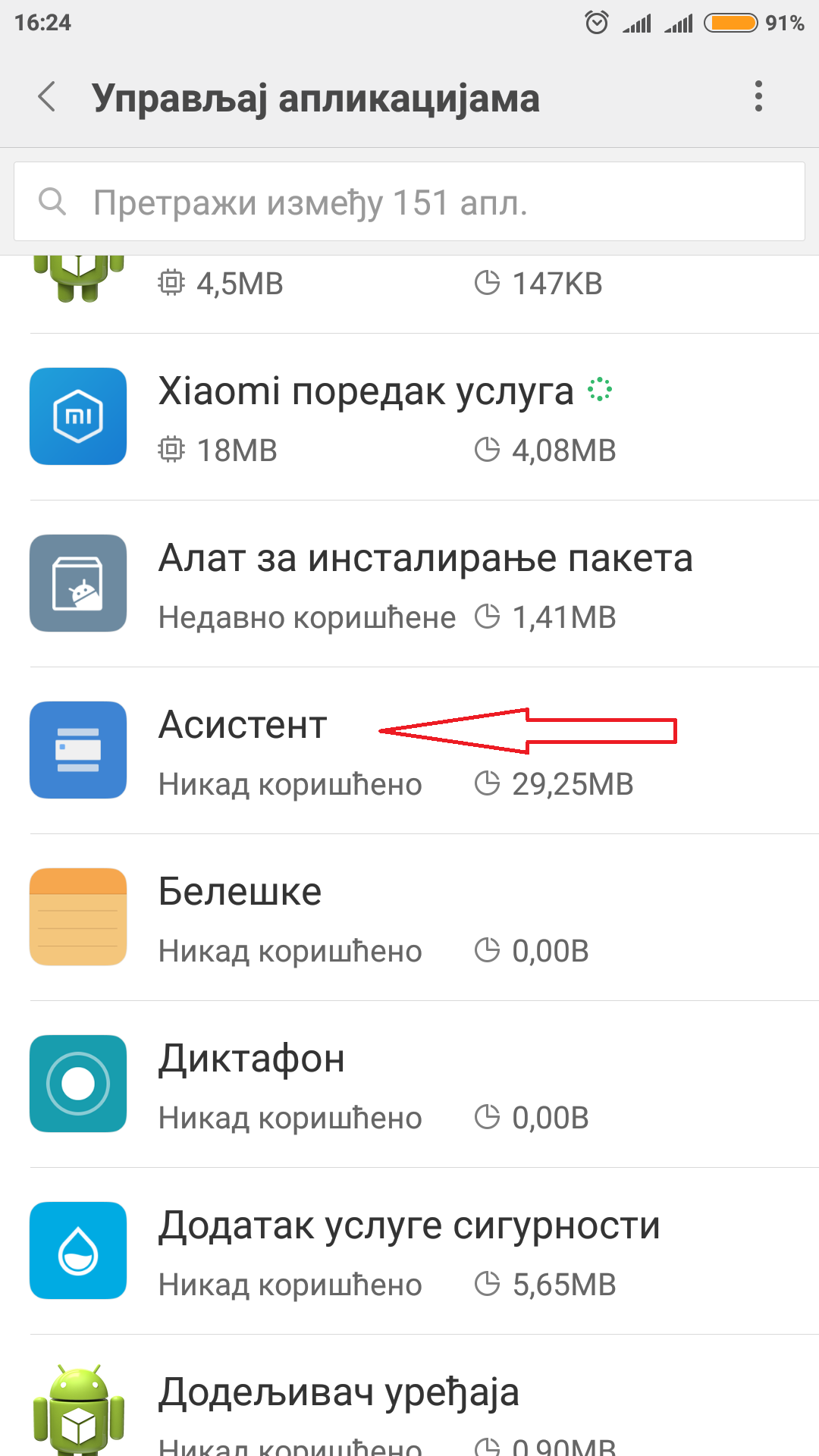Open Белешке app info
Screen dimensions: 819x1456
[x=409, y=918]
